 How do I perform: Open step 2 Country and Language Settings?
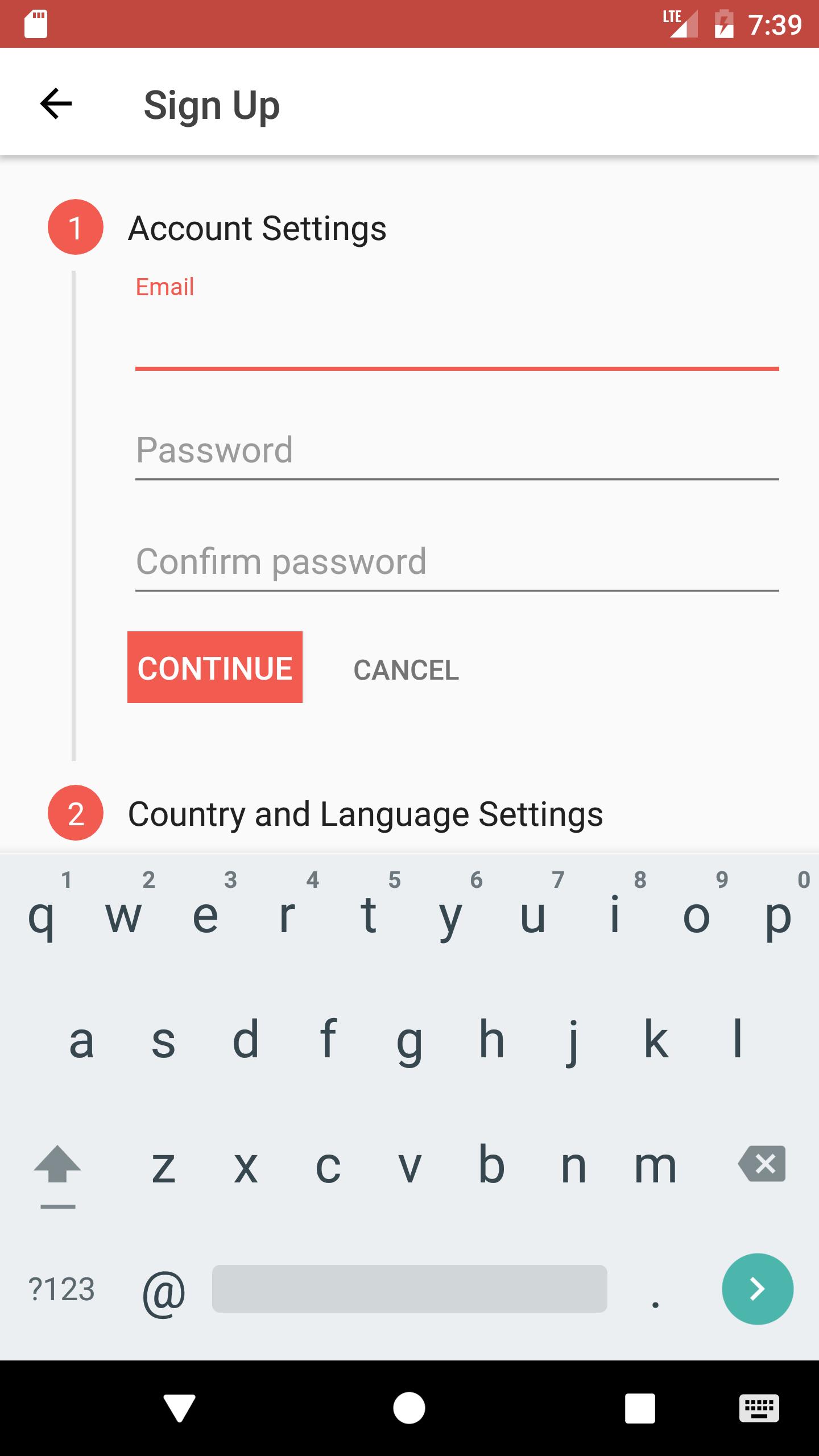point(365,814)
